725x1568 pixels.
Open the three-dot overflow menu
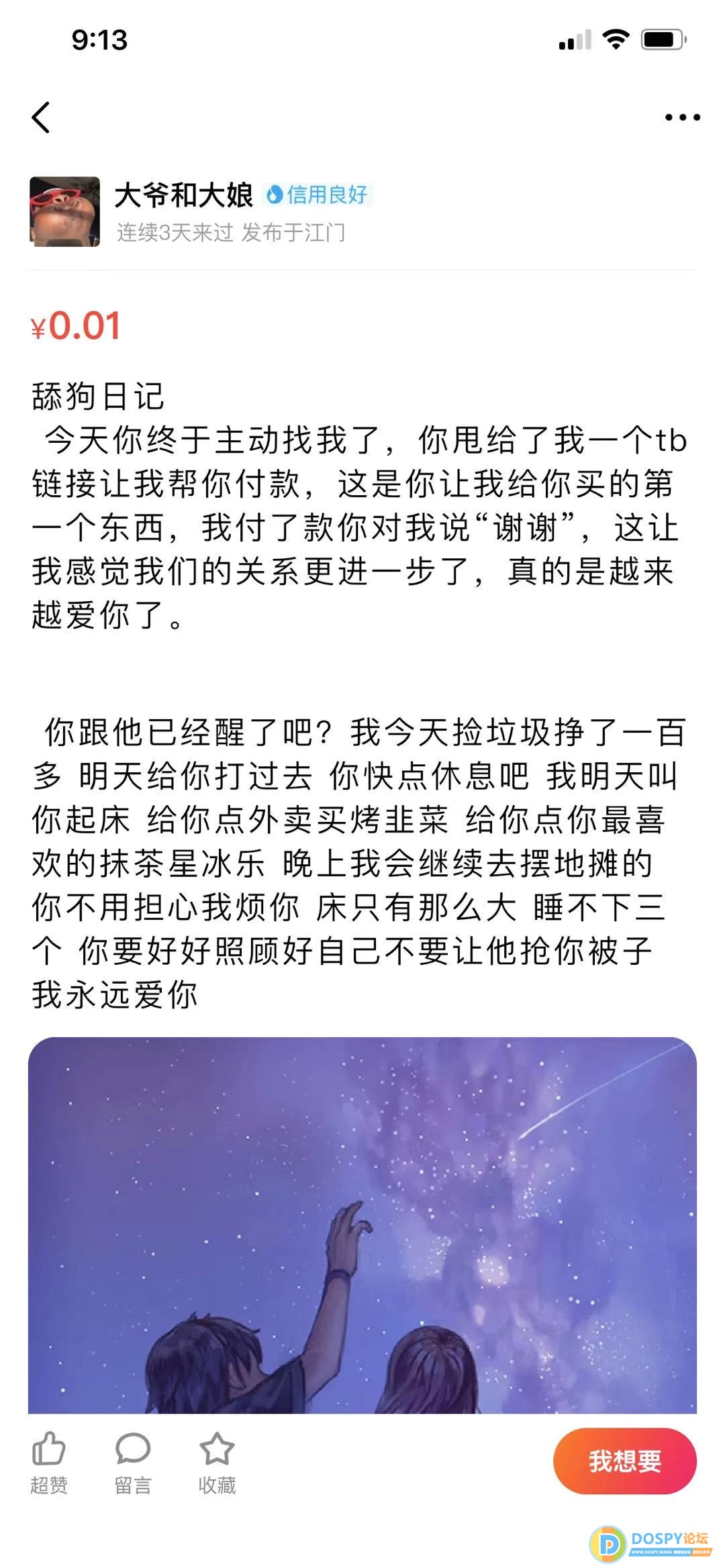(x=682, y=117)
